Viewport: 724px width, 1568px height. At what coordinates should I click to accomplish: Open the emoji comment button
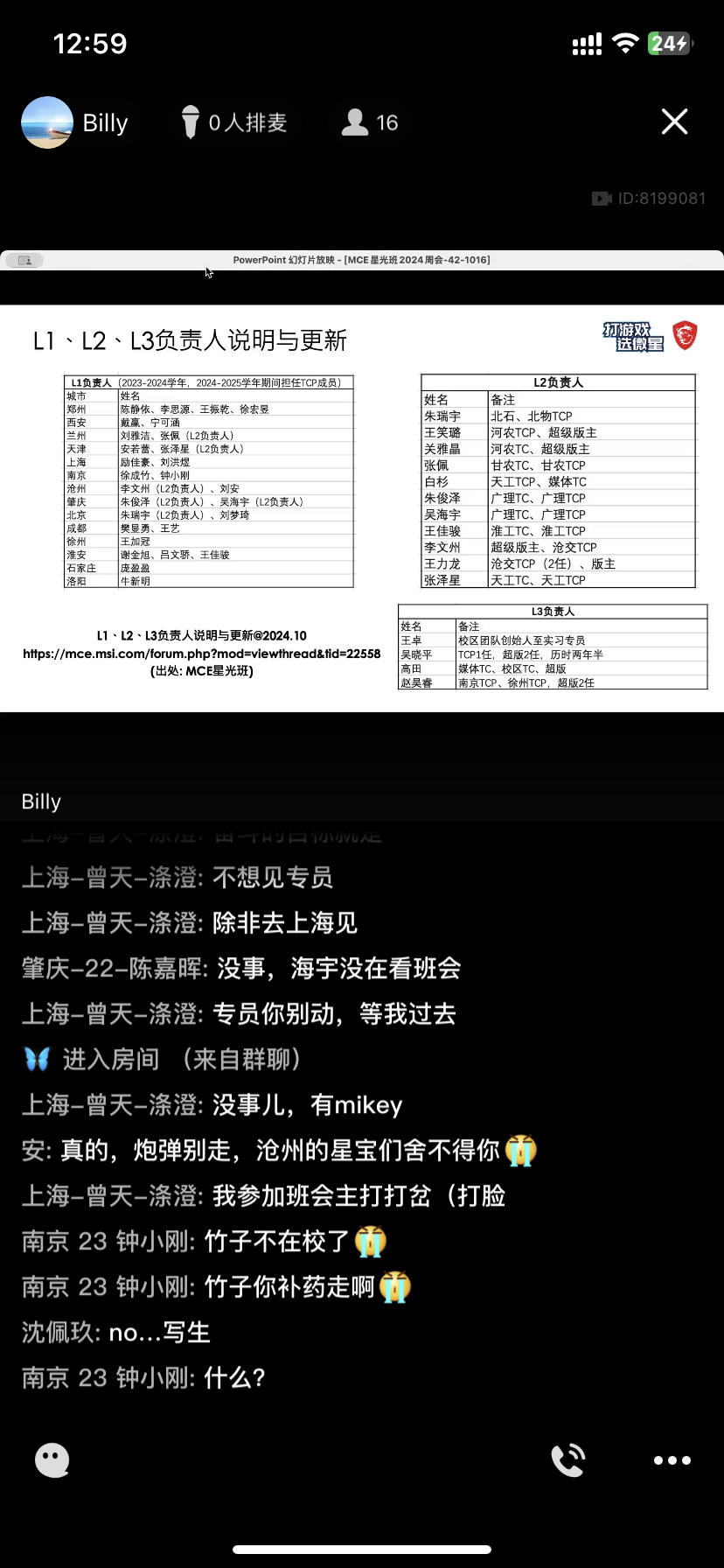point(52,1459)
